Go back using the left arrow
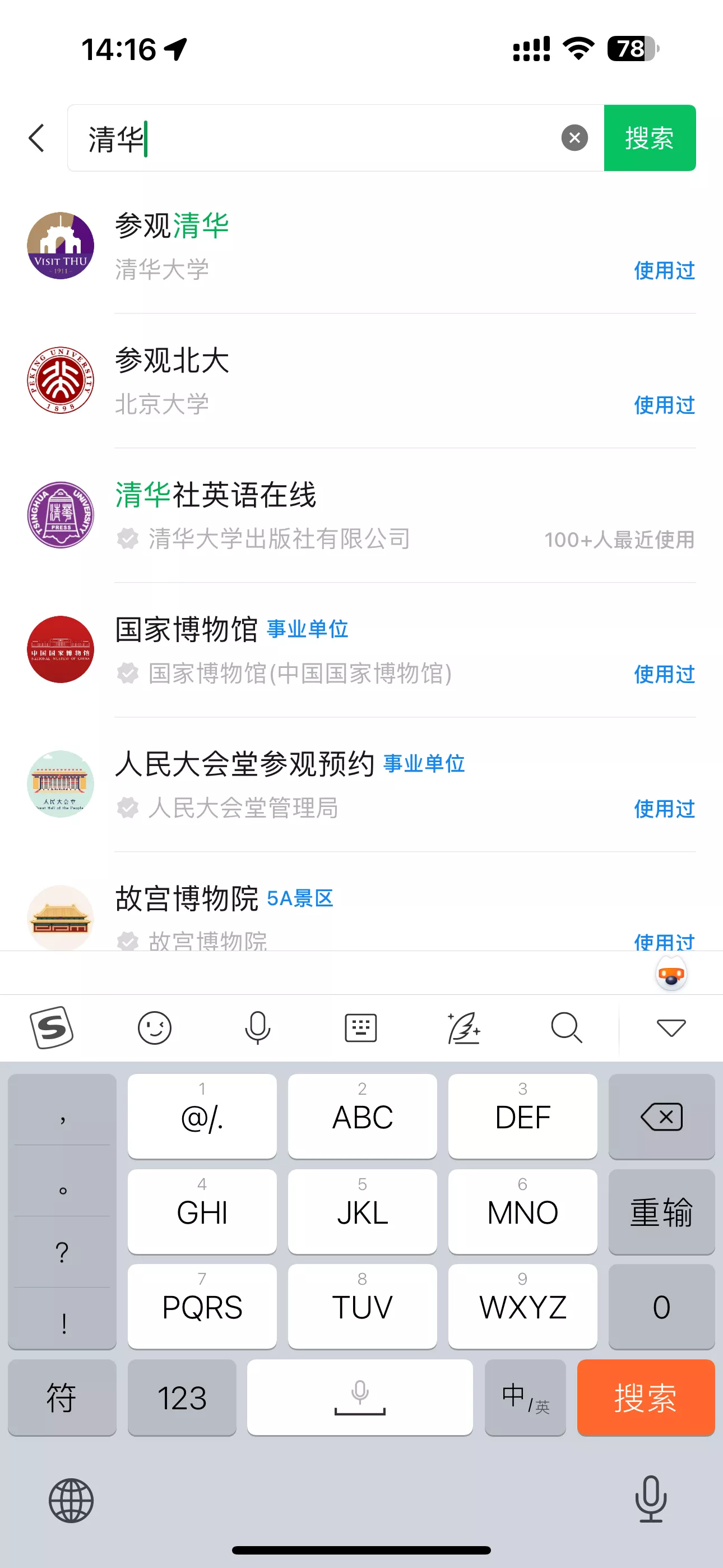 coord(36,138)
